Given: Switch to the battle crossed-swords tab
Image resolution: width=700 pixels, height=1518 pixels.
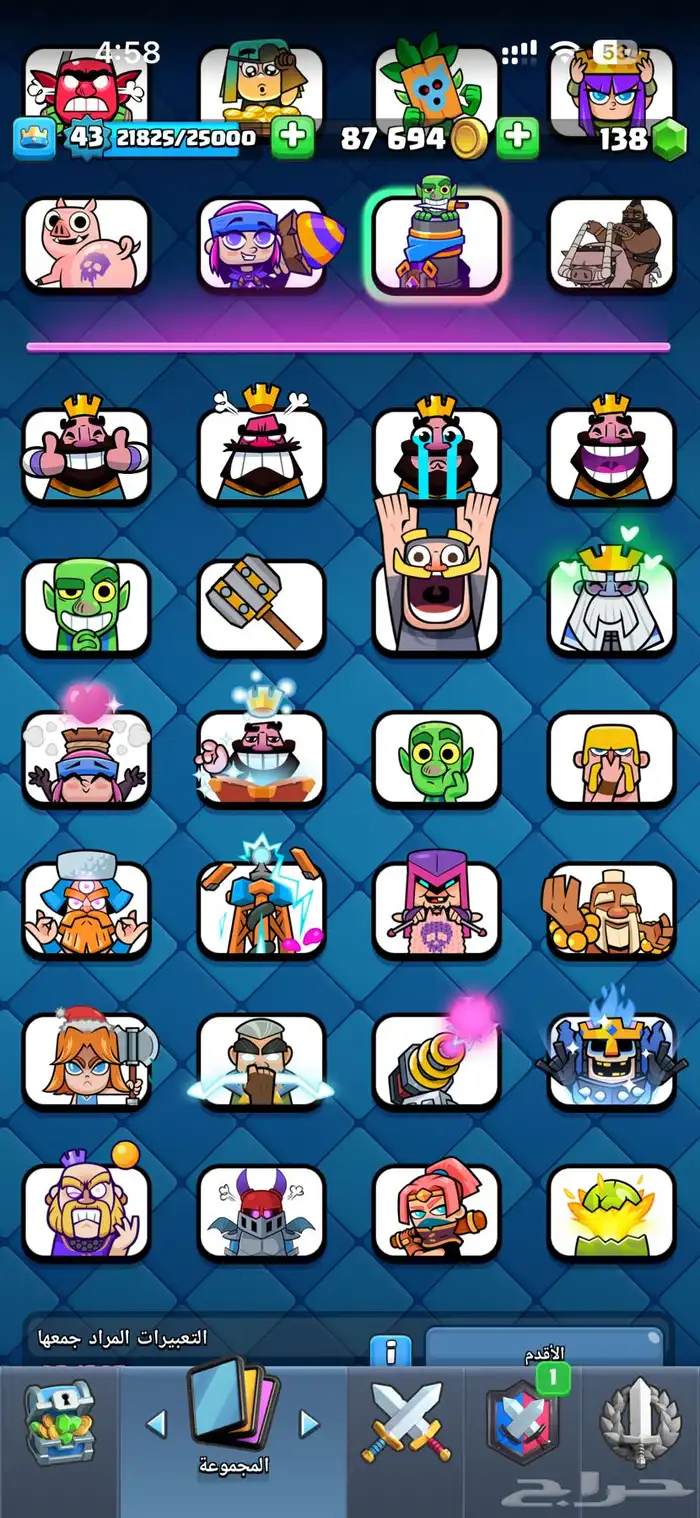Looking at the screenshot, I should click(x=406, y=1422).
